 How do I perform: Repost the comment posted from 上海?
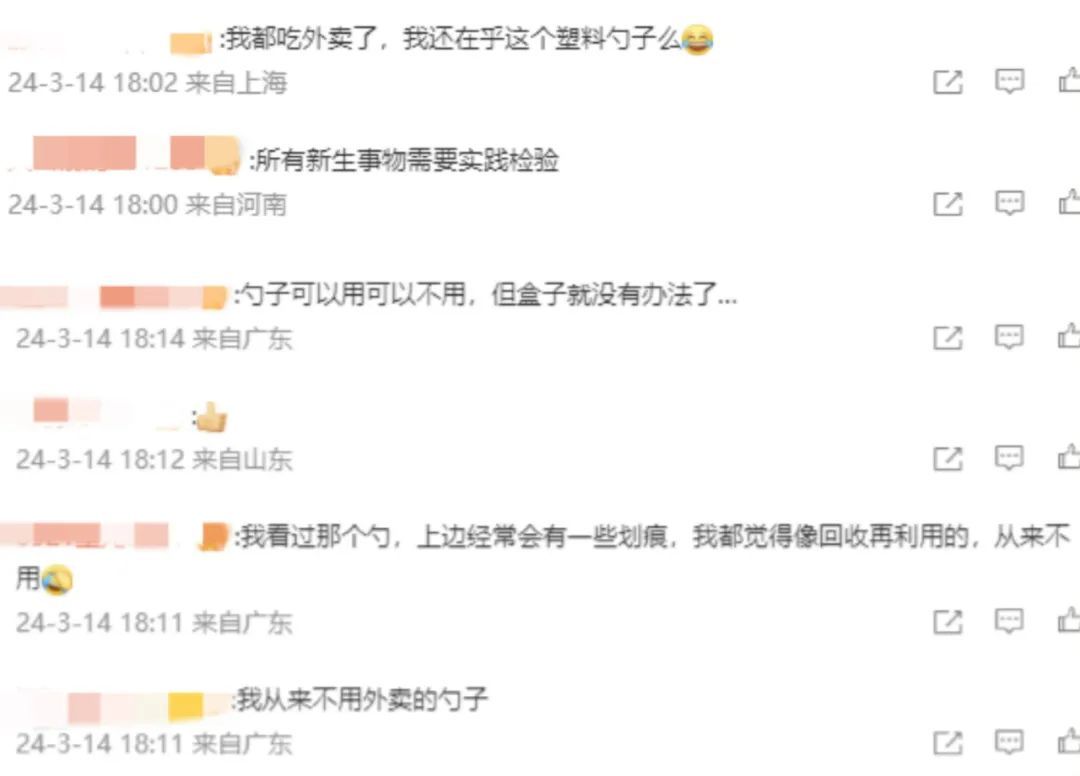click(x=948, y=82)
